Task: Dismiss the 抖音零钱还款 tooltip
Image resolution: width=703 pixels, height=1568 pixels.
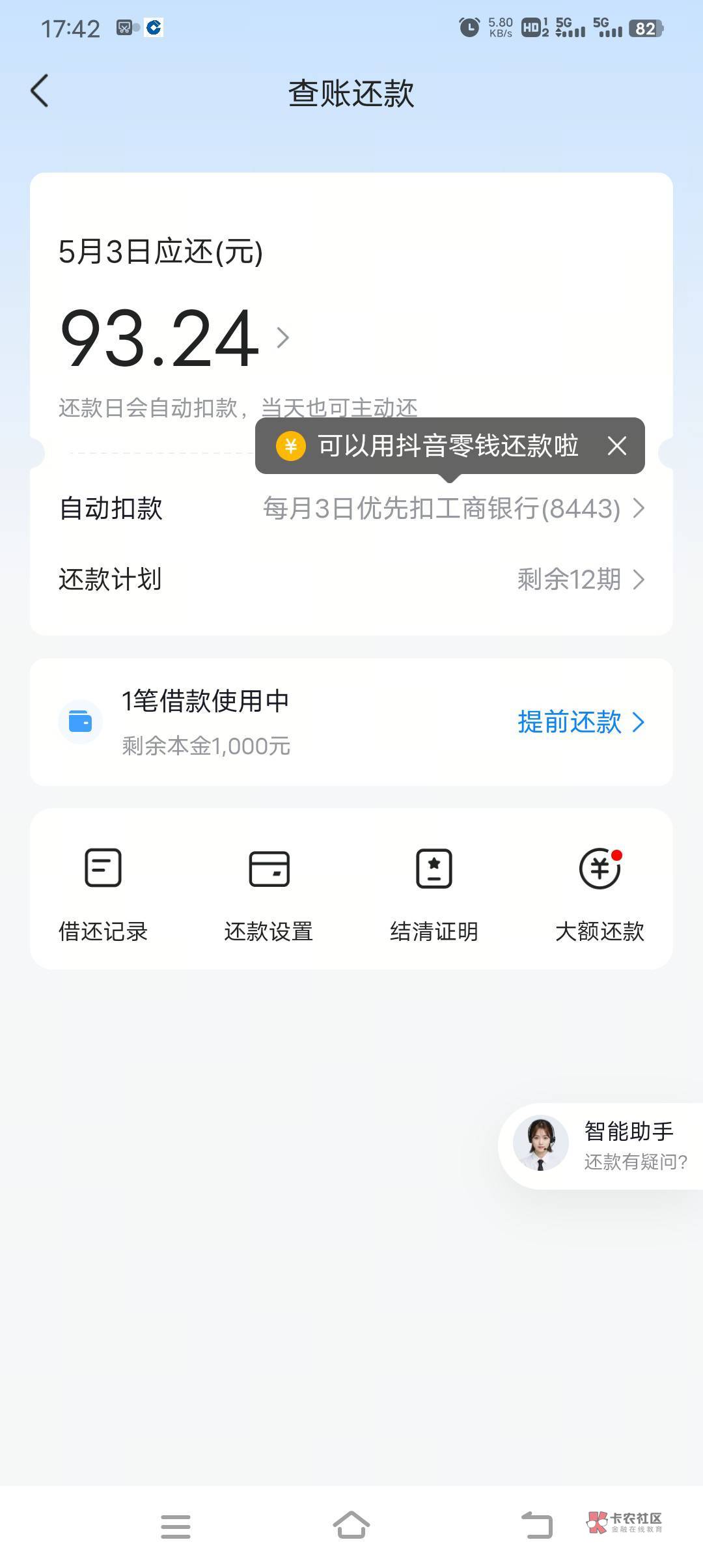Action: click(x=616, y=446)
